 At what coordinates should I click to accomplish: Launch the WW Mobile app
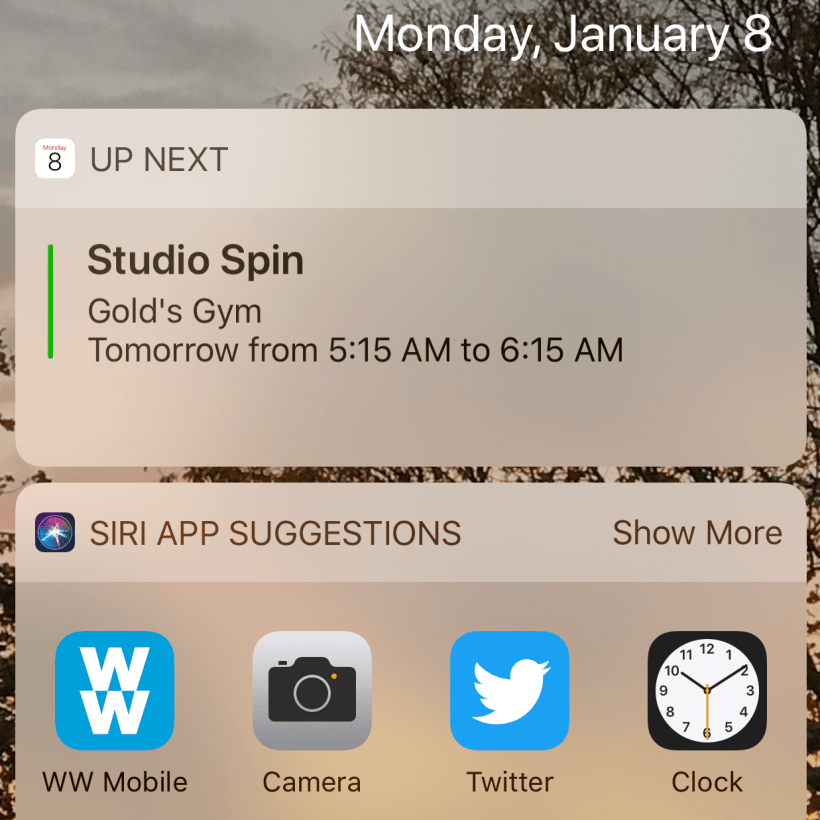tap(114, 691)
